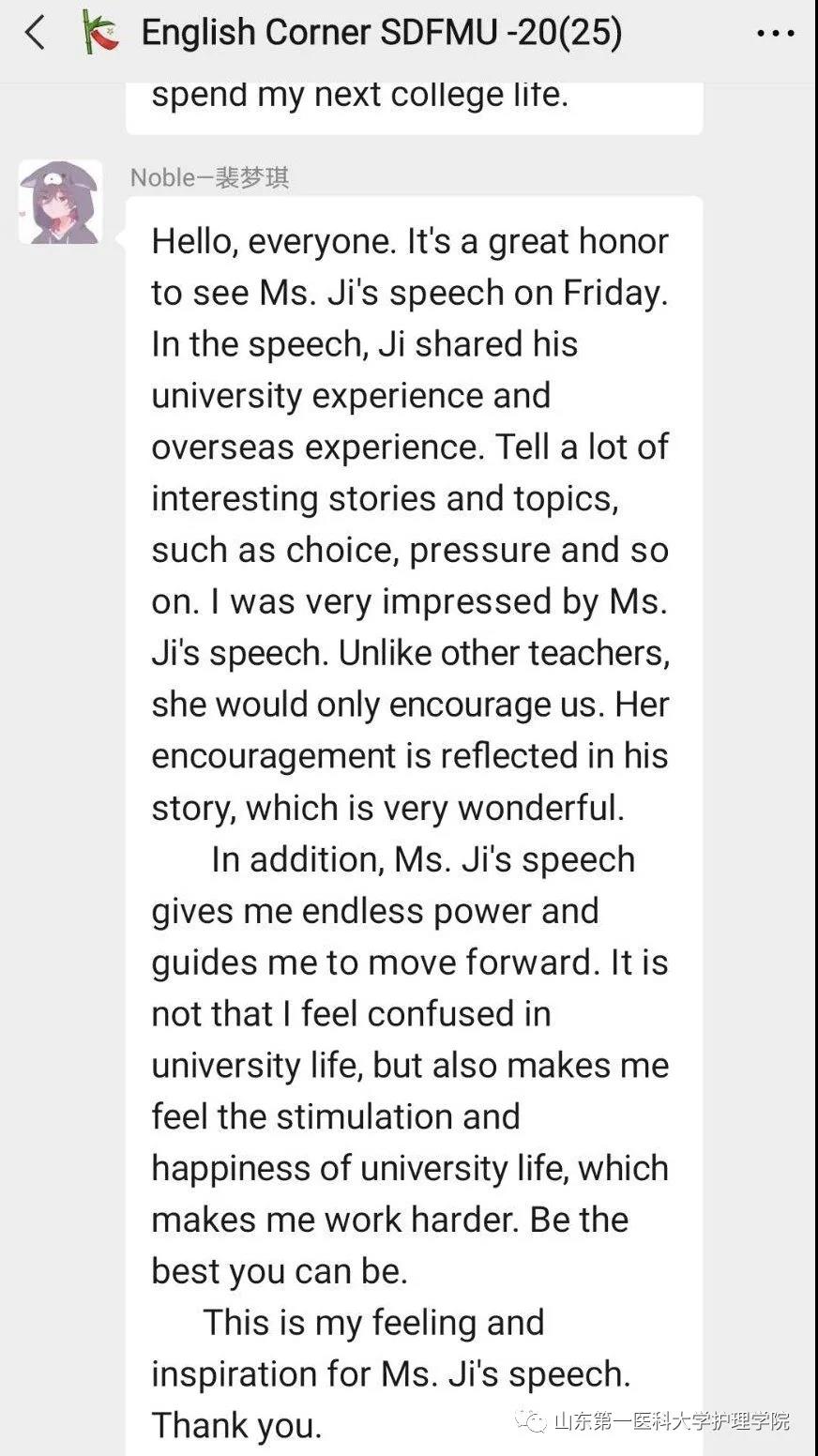Open Noble-裴梦琪's profile avatar
This screenshot has height=1456, width=818.
pyautogui.click(x=61, y=203)
